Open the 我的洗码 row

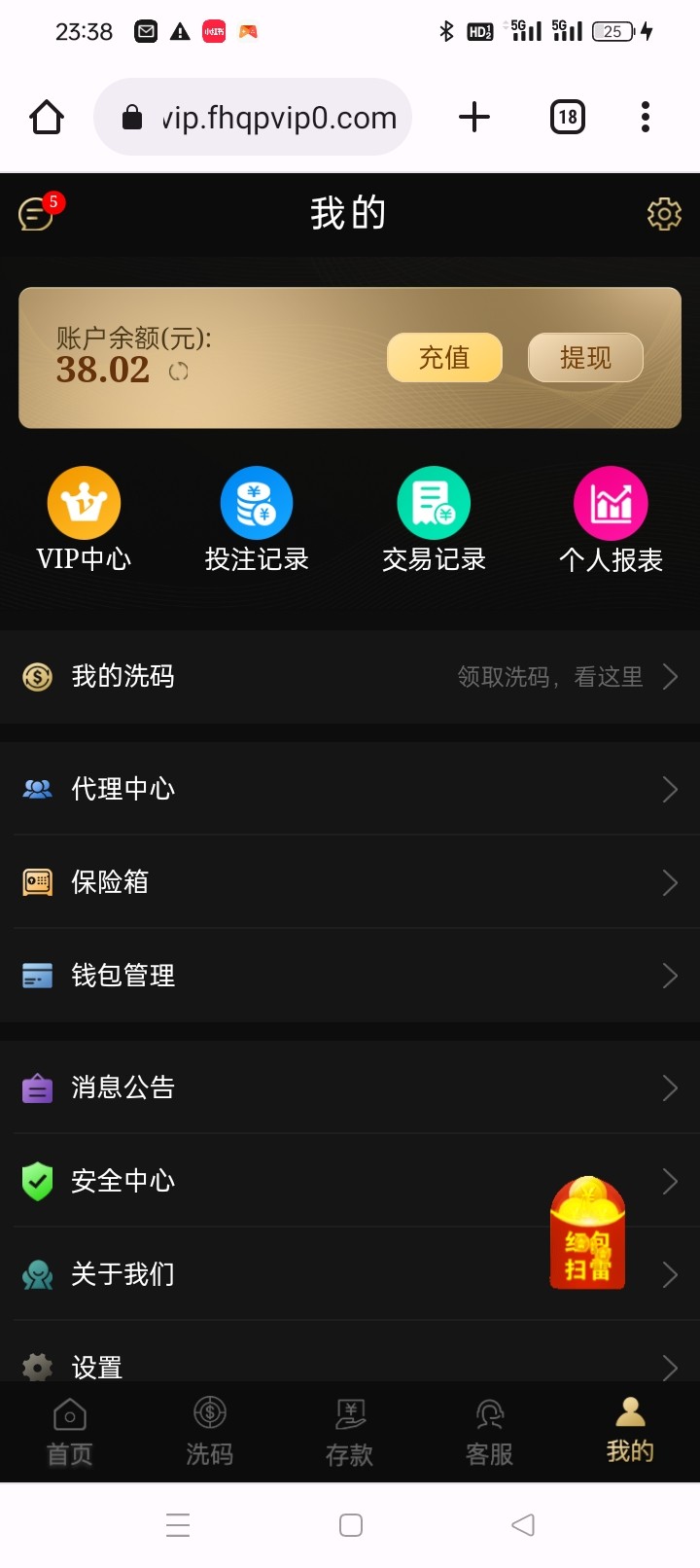pyautogui.click(x=350, y=677)
